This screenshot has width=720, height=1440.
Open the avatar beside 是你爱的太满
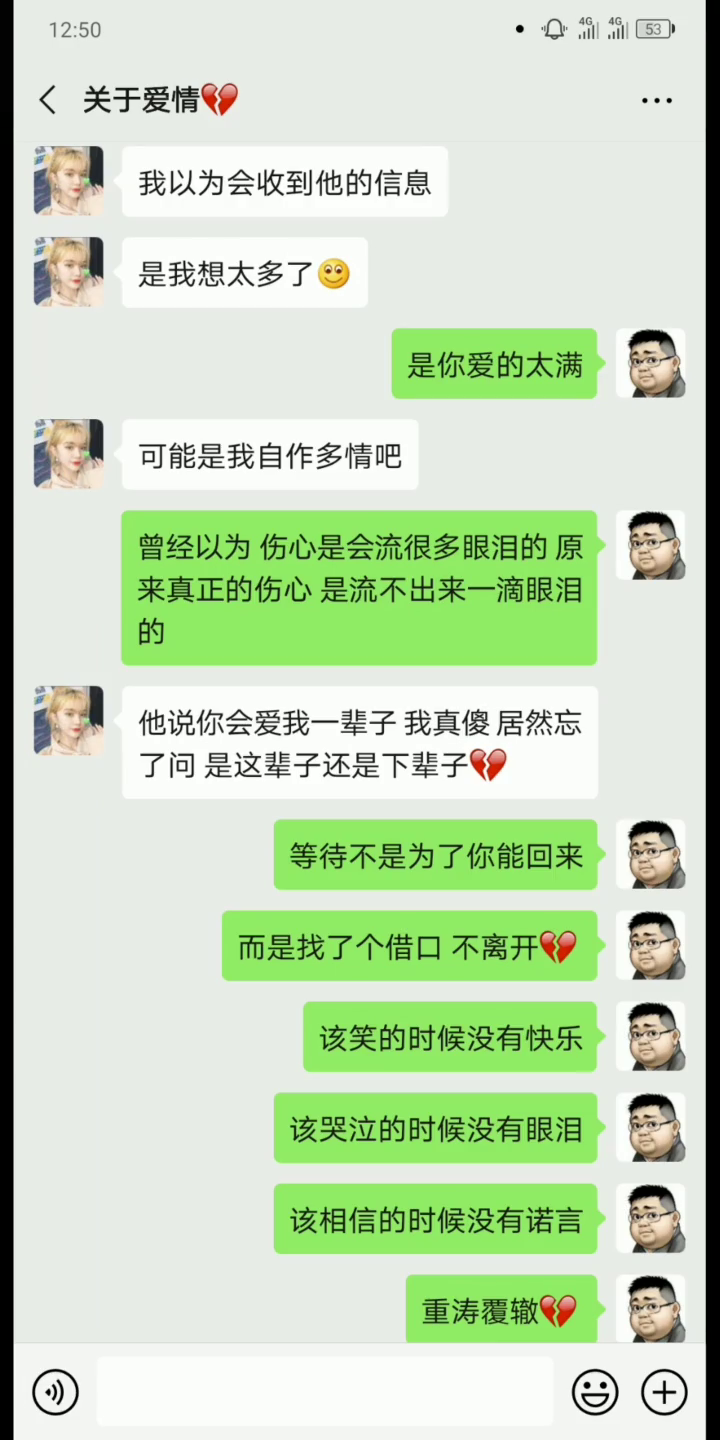pyautogui.click(x=650, y=363)
